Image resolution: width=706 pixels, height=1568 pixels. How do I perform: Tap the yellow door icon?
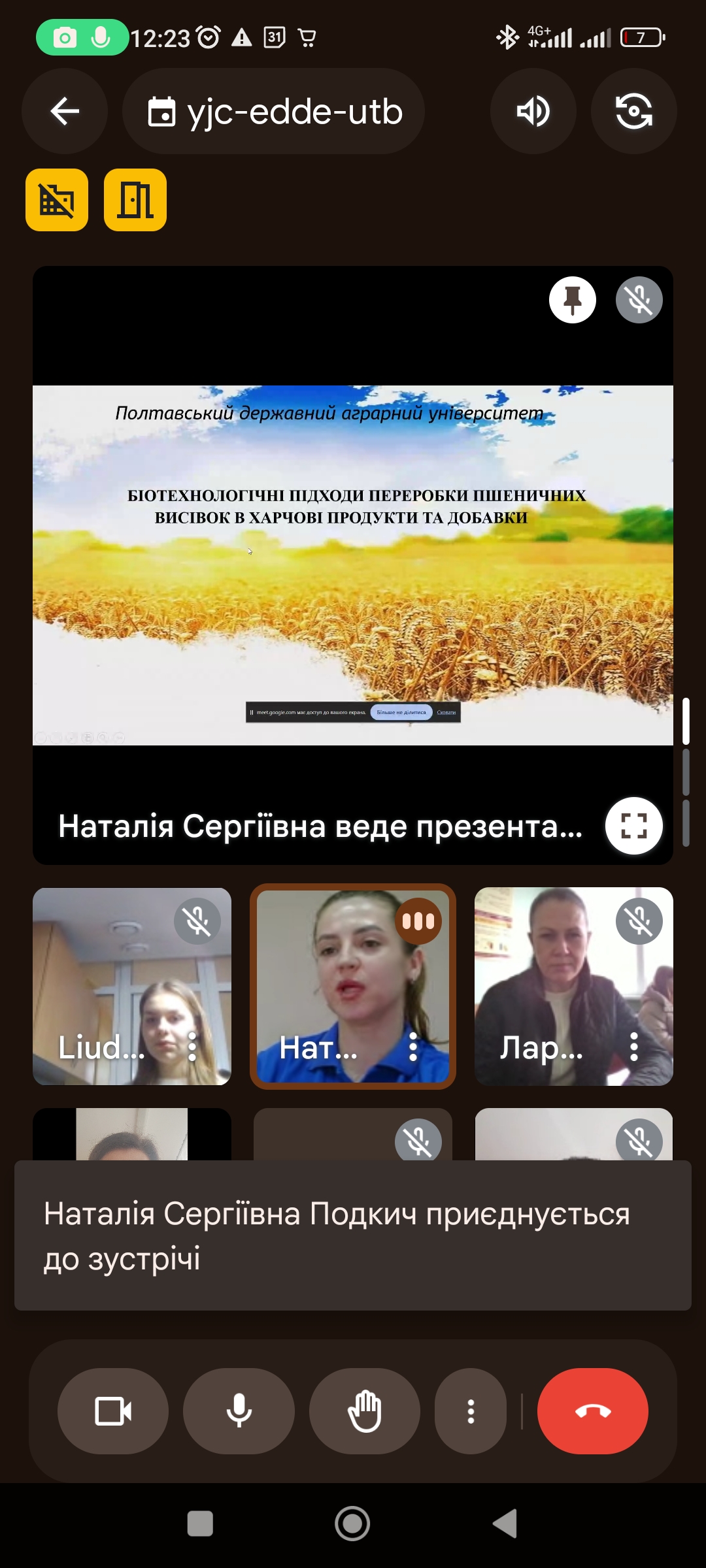coord(135,200)
